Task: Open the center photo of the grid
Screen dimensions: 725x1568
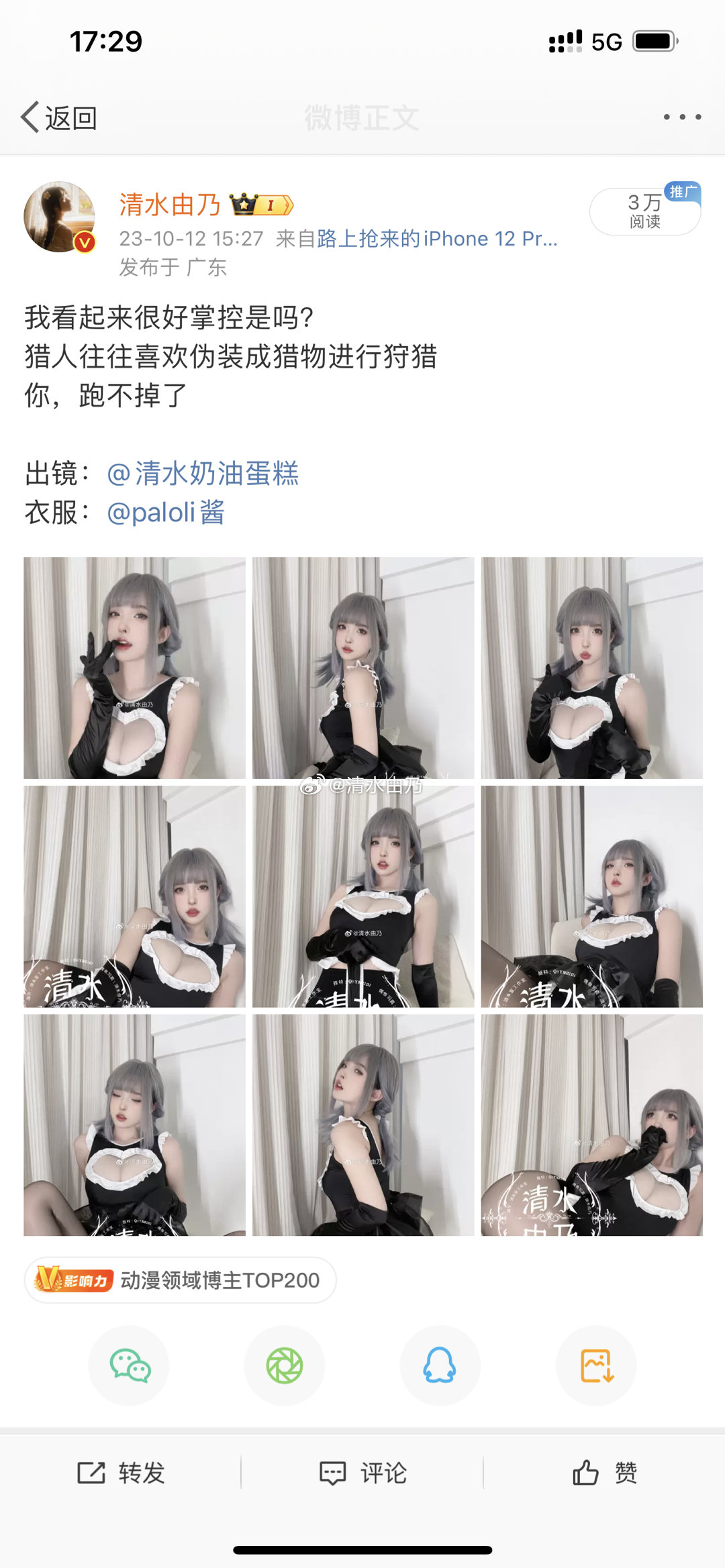Action: point(363,896)
